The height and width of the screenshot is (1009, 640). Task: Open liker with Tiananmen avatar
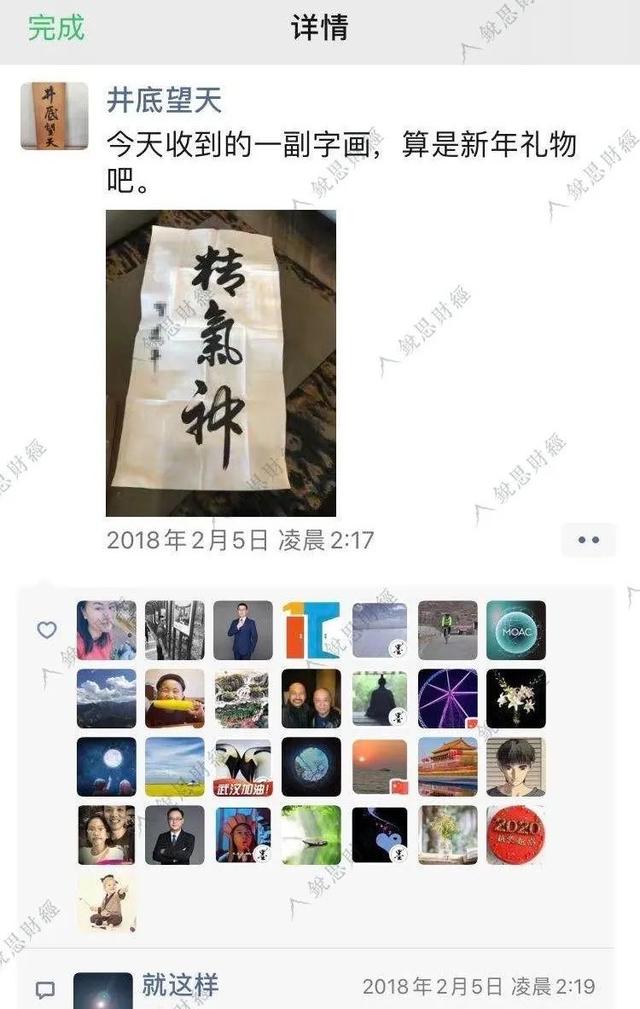click(x=447, y=767)
